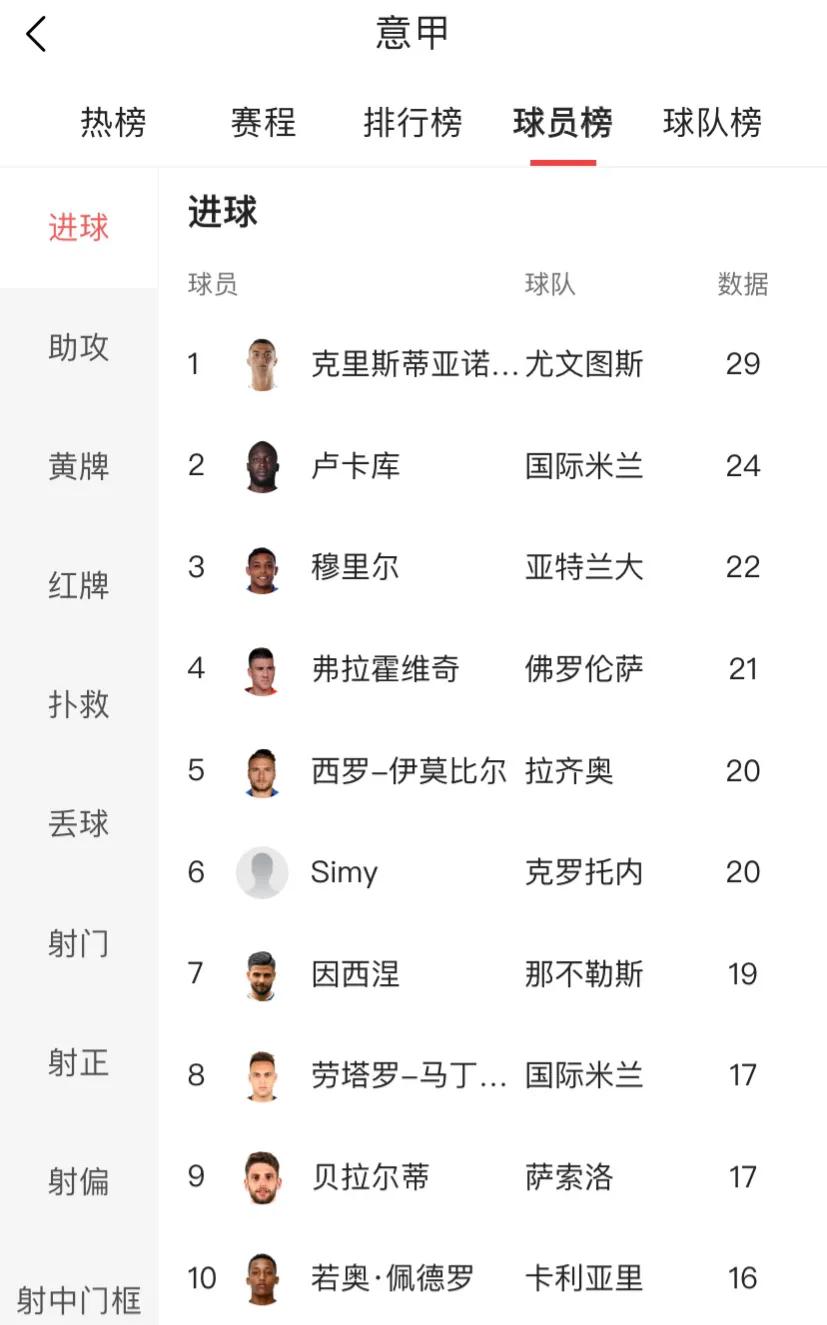
Task: Go back using the top-left arrow
Action: point(36,35)
